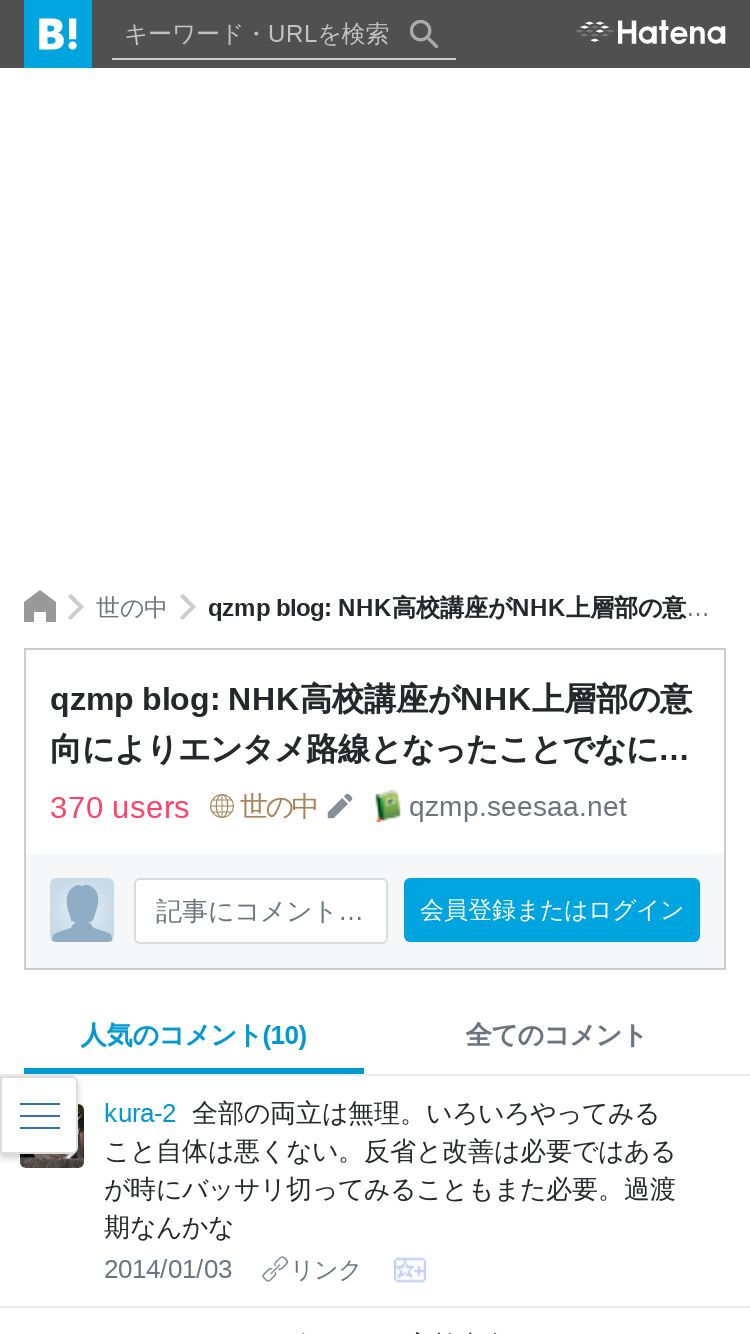Open the Hatena Bookmark B! home logo
Screen dimensions: 750x1334
(58, 34)
